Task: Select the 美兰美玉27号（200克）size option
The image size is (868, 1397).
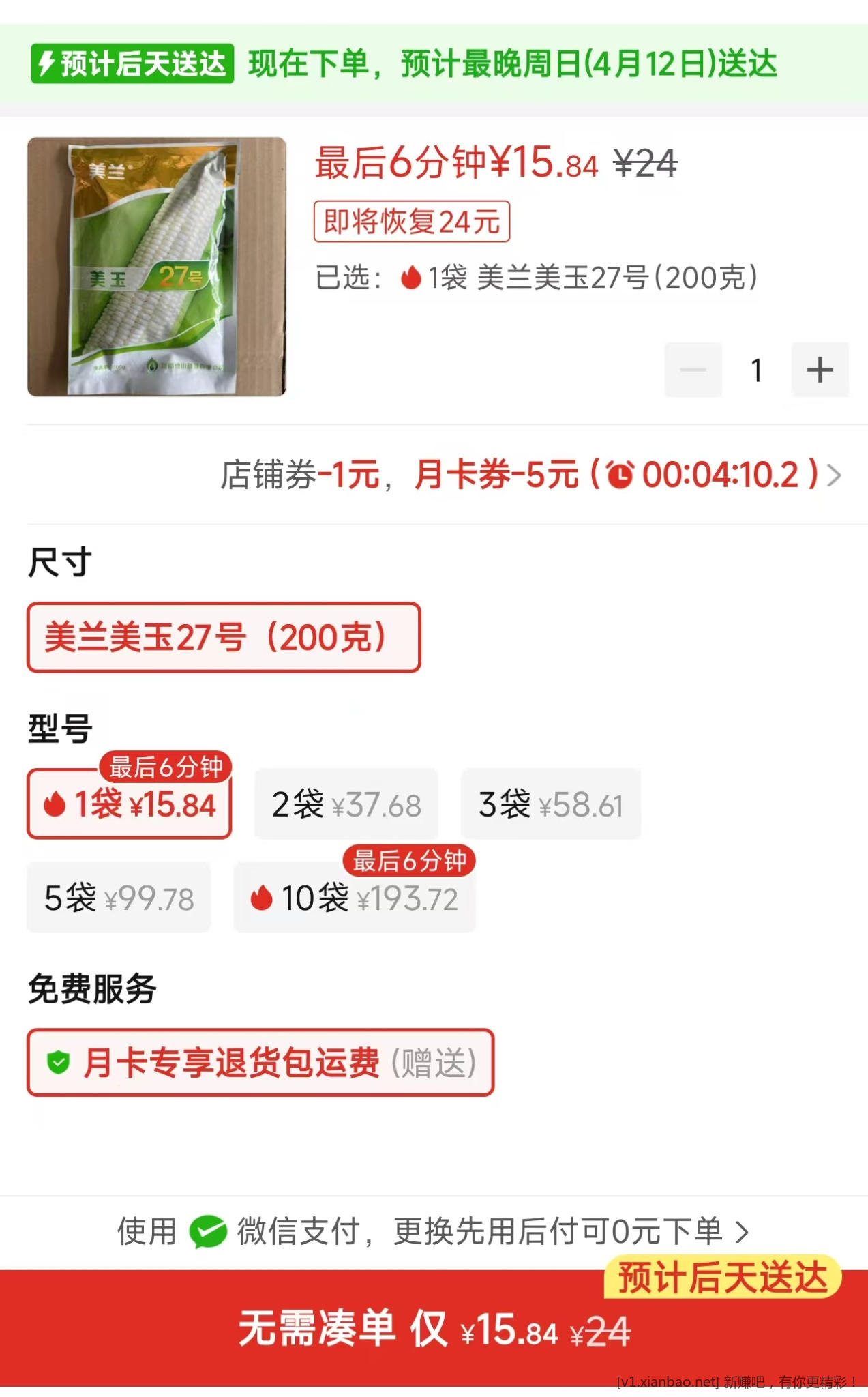Action: (224, 638)
